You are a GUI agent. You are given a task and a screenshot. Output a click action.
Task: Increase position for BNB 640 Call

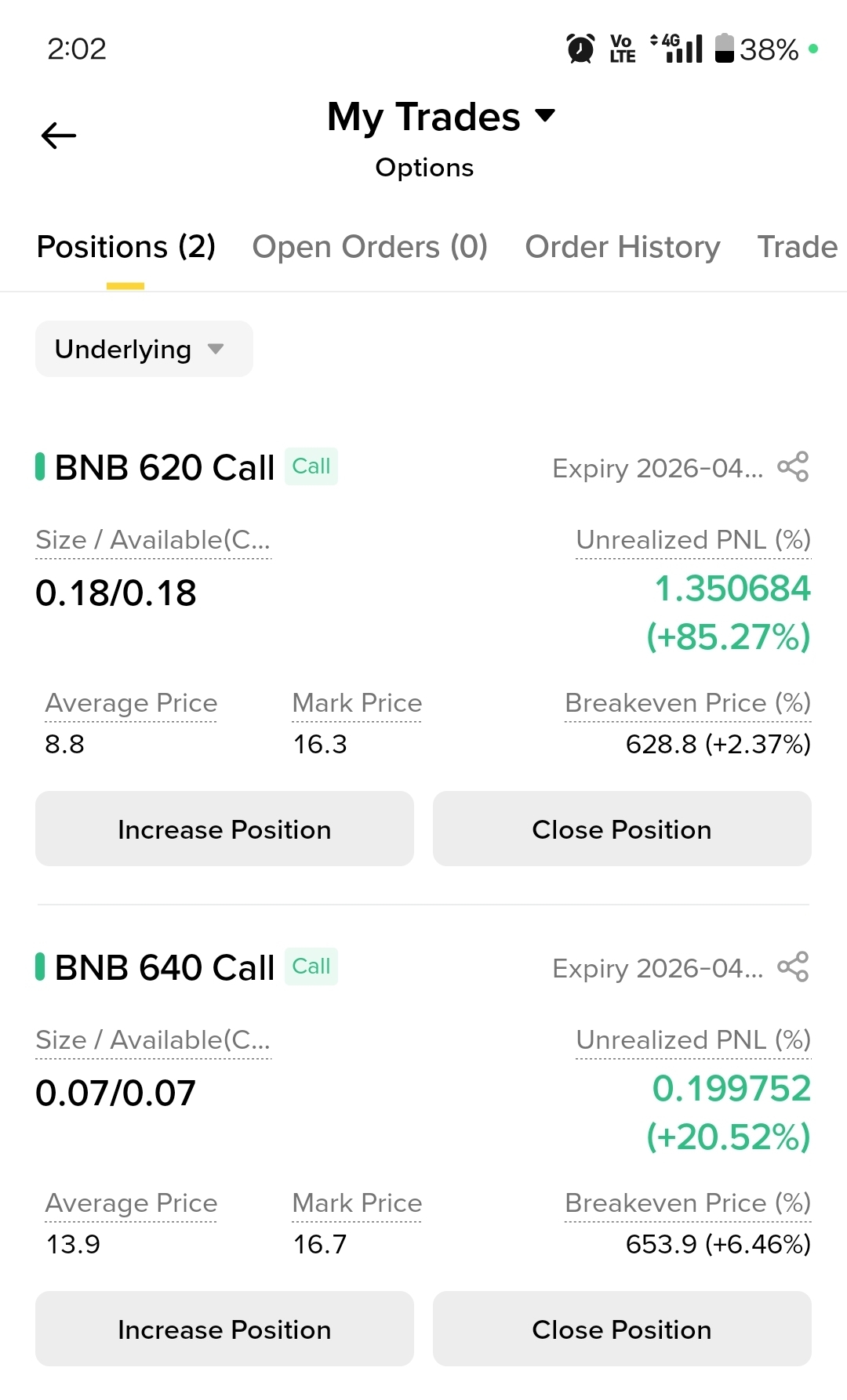coord(224,1329)
